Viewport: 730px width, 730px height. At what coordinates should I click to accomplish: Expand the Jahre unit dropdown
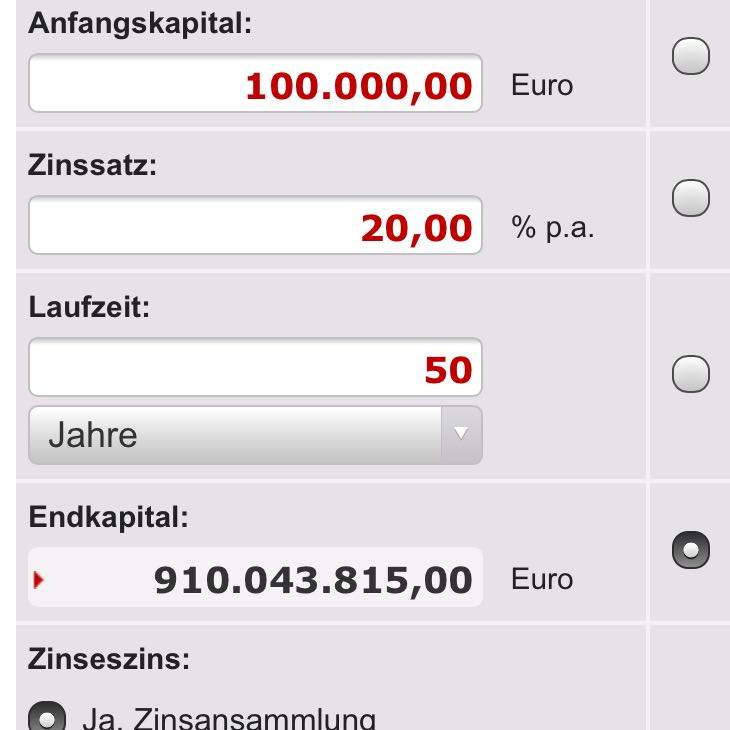click(255, 435)
